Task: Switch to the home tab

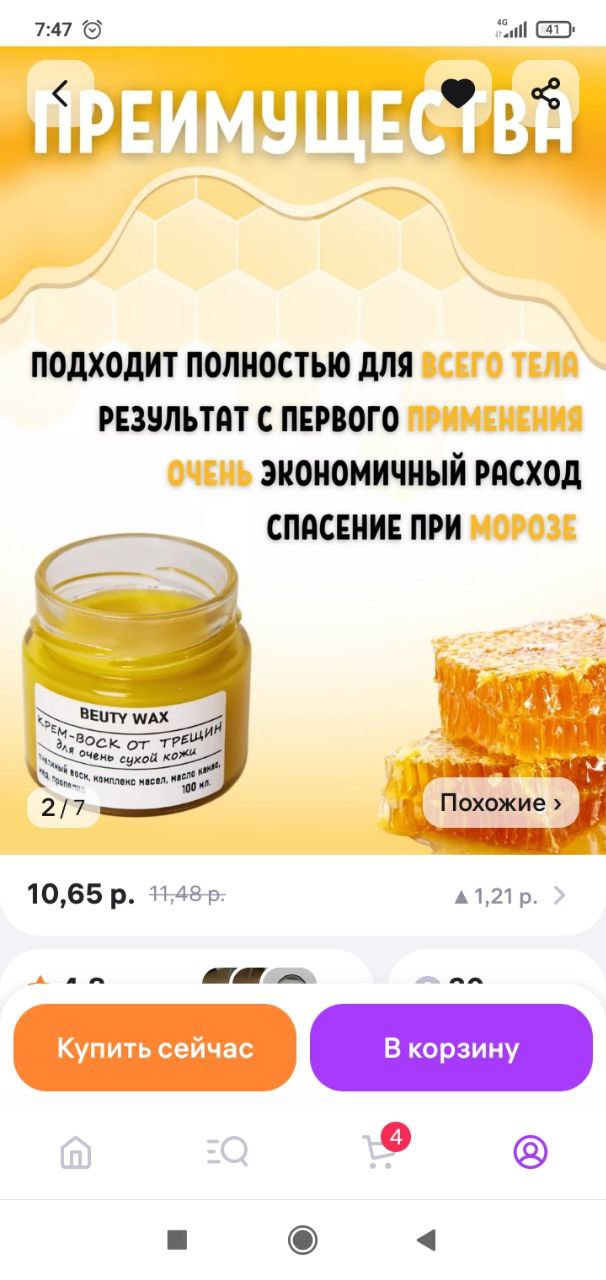Action: click(76, 1153)
